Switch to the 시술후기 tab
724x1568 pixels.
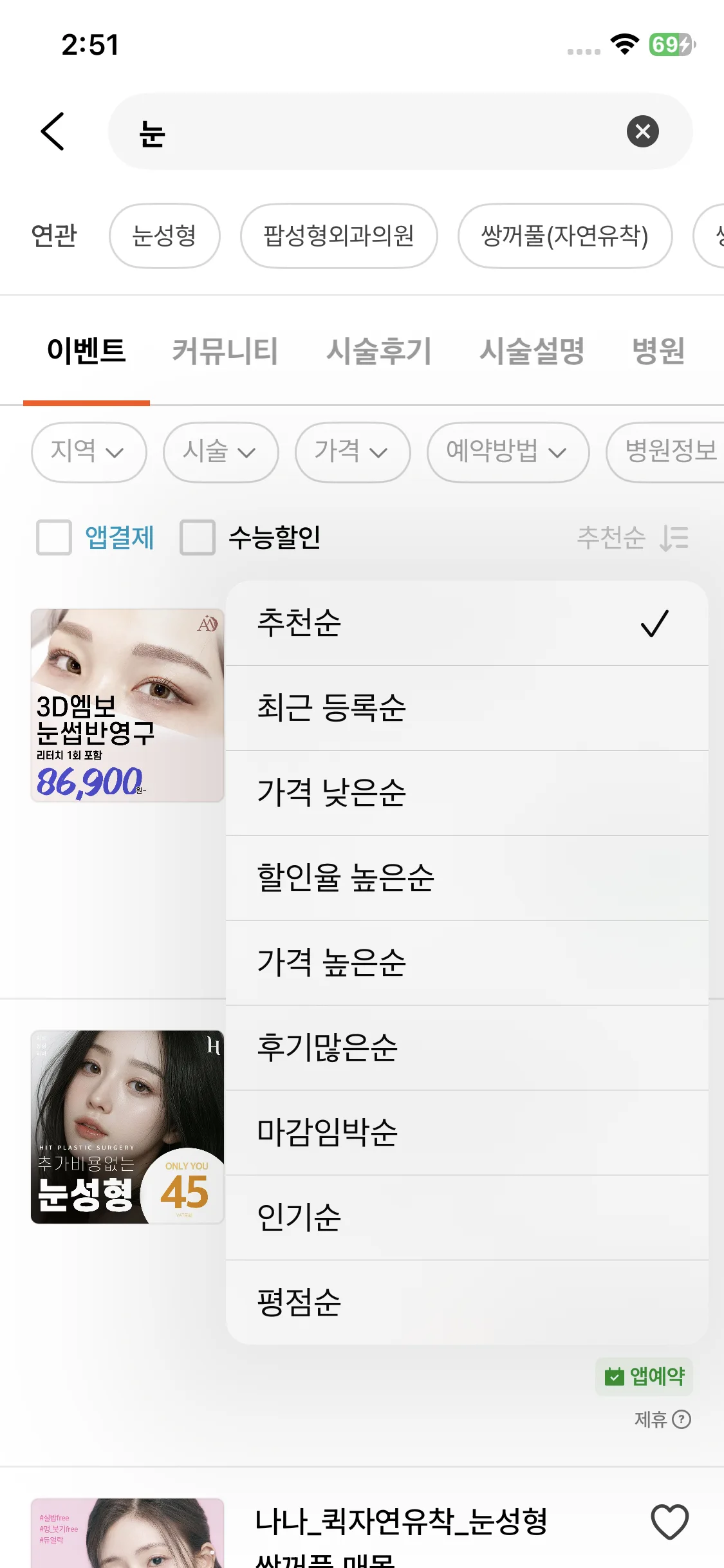pos(378,351)
